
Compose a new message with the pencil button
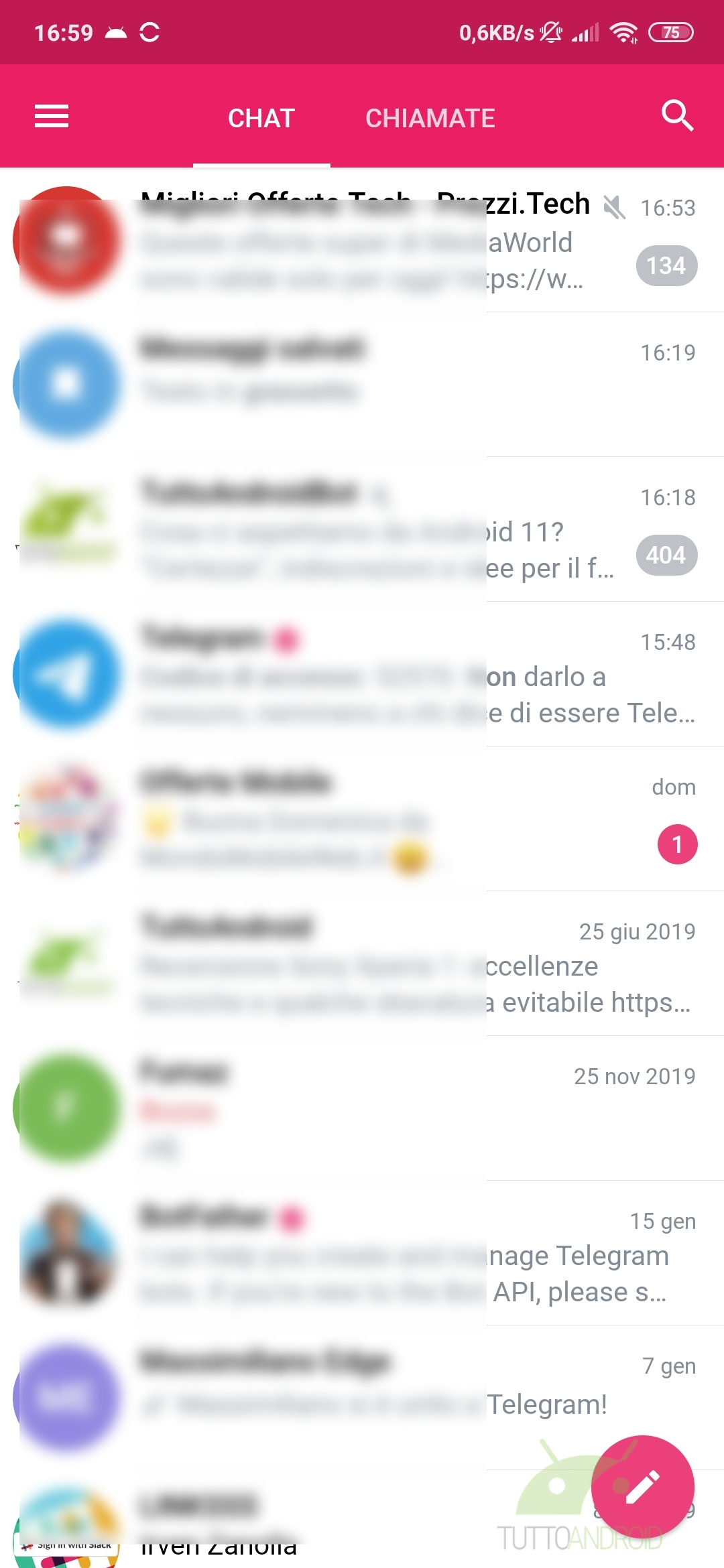[x=642, y=1487]
